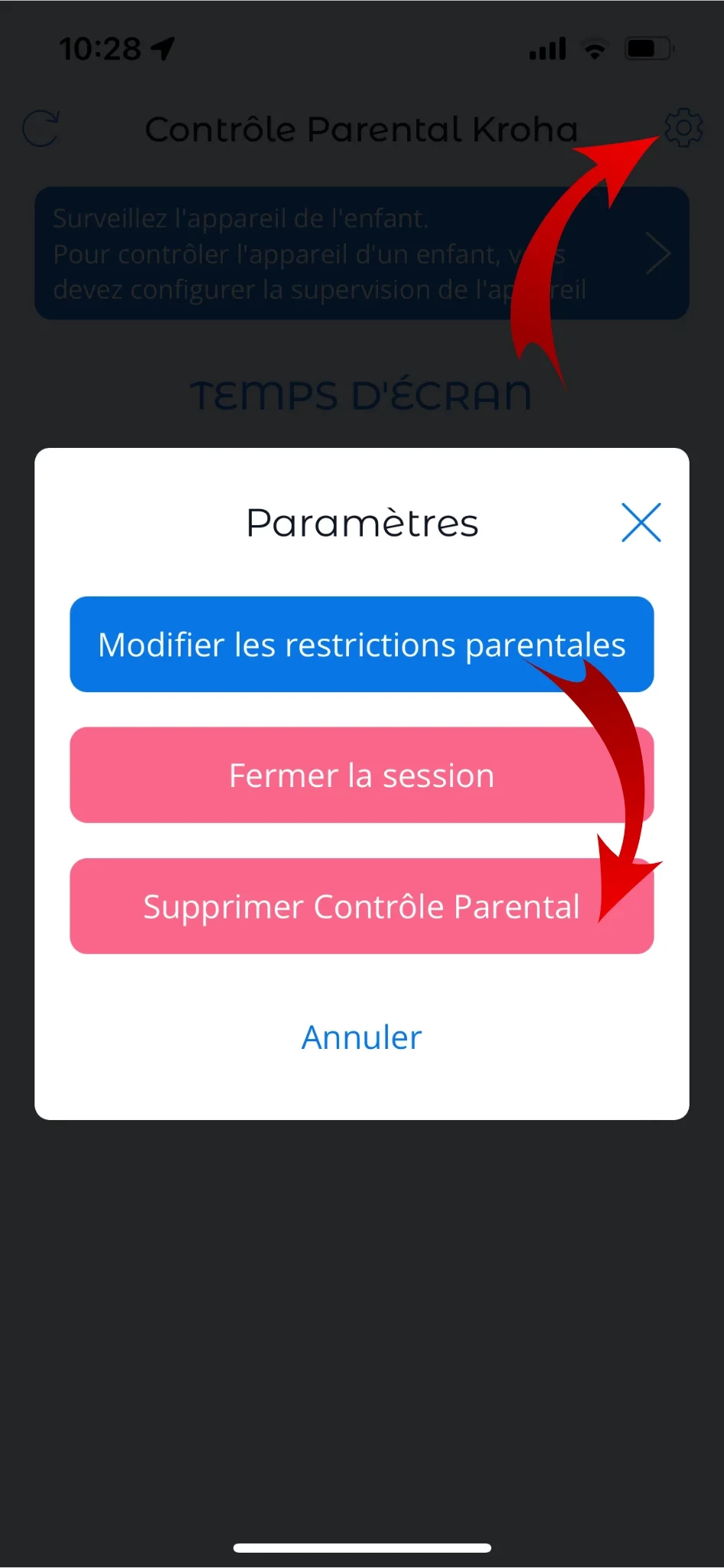Choose Supprimer Contrôle Parental
Viewport: 724px width, 1568px height.
(x=361, y=906)
